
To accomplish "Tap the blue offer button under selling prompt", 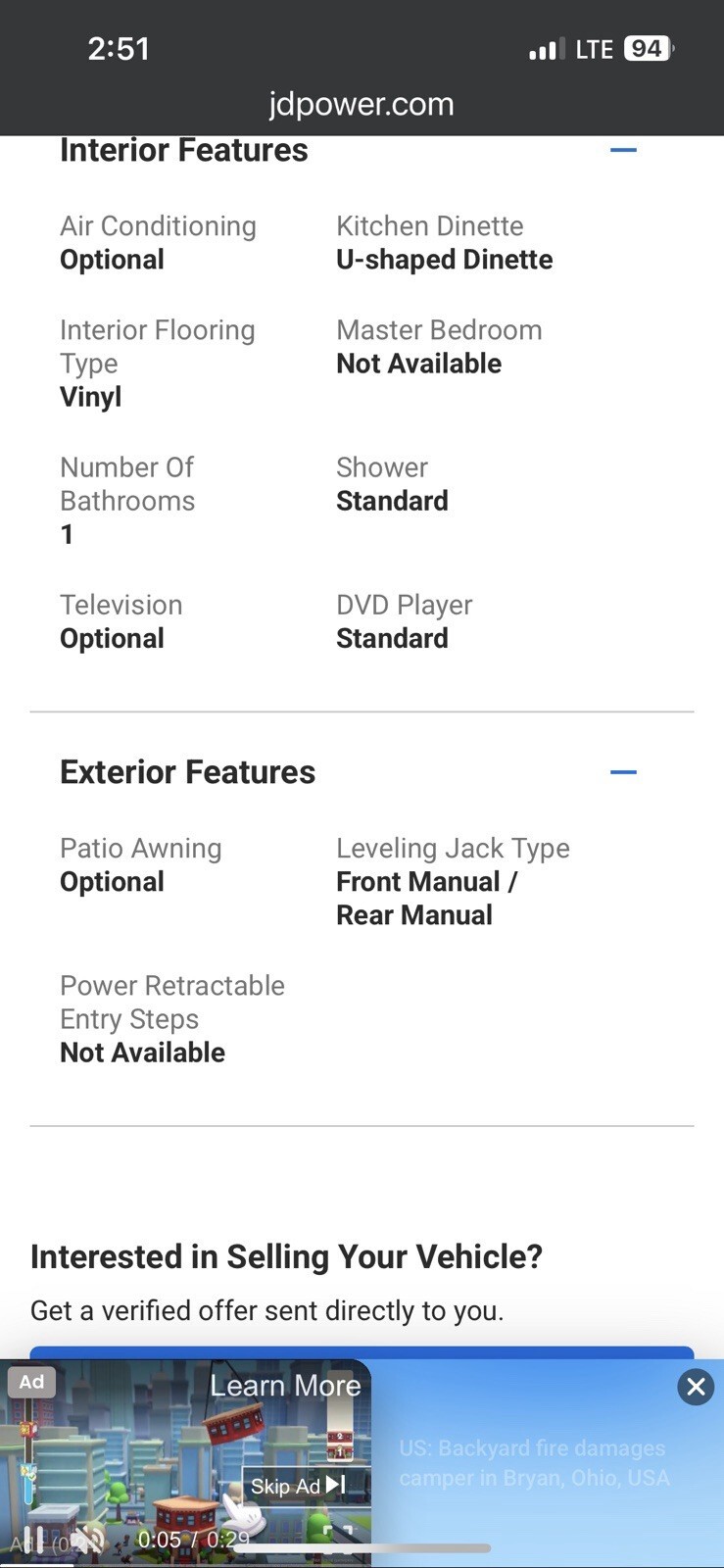I will pos(362,1352).
